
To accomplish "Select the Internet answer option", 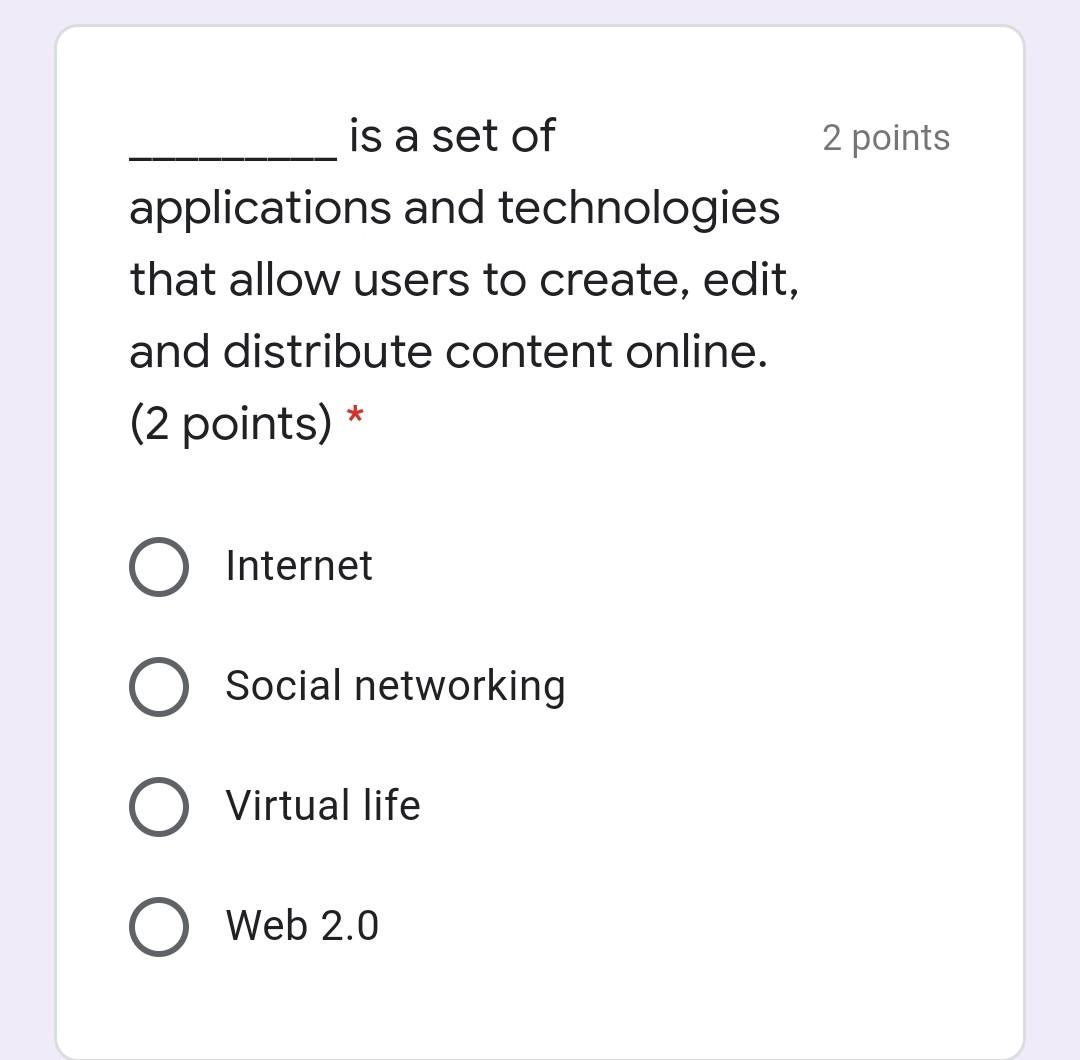I will coord(159,567).
